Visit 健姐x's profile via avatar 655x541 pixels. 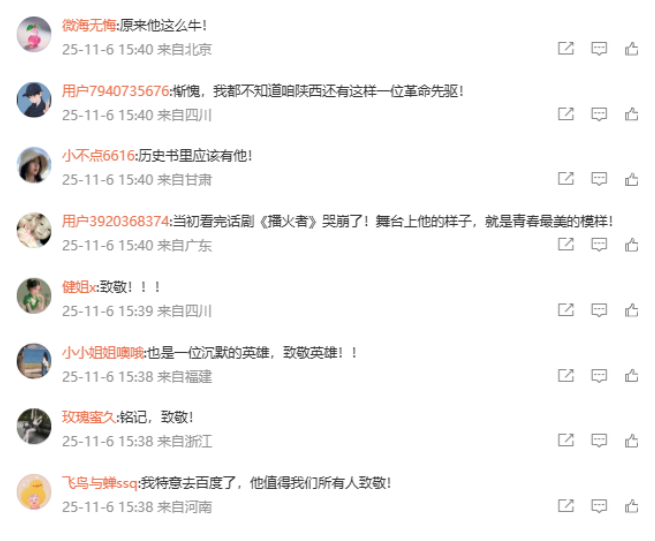click(x=34, y=296)
